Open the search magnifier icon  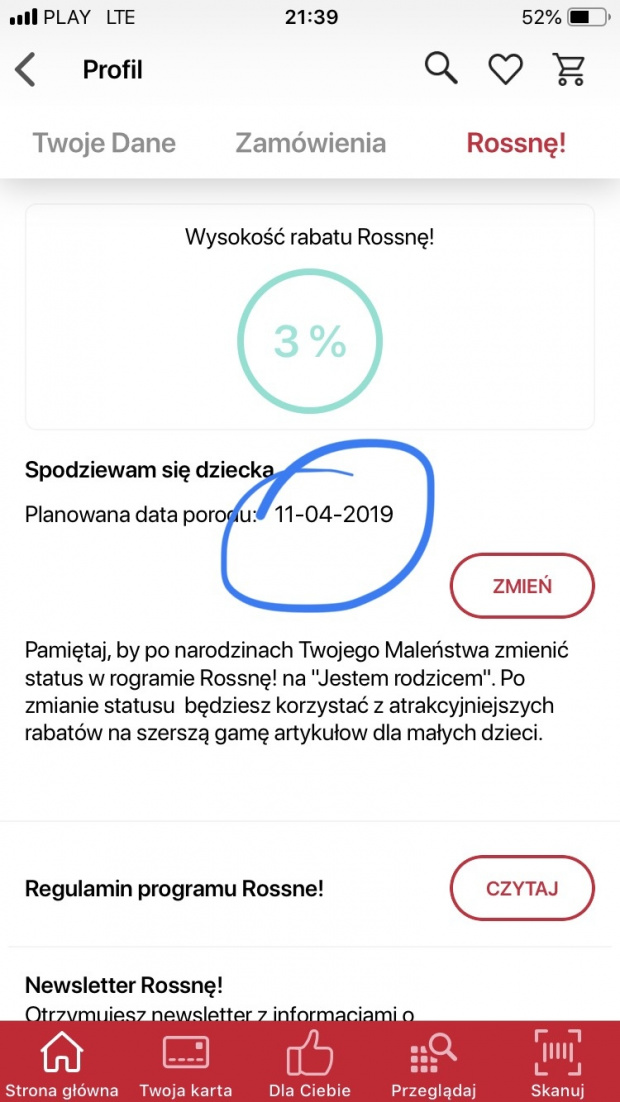[441, 69]
